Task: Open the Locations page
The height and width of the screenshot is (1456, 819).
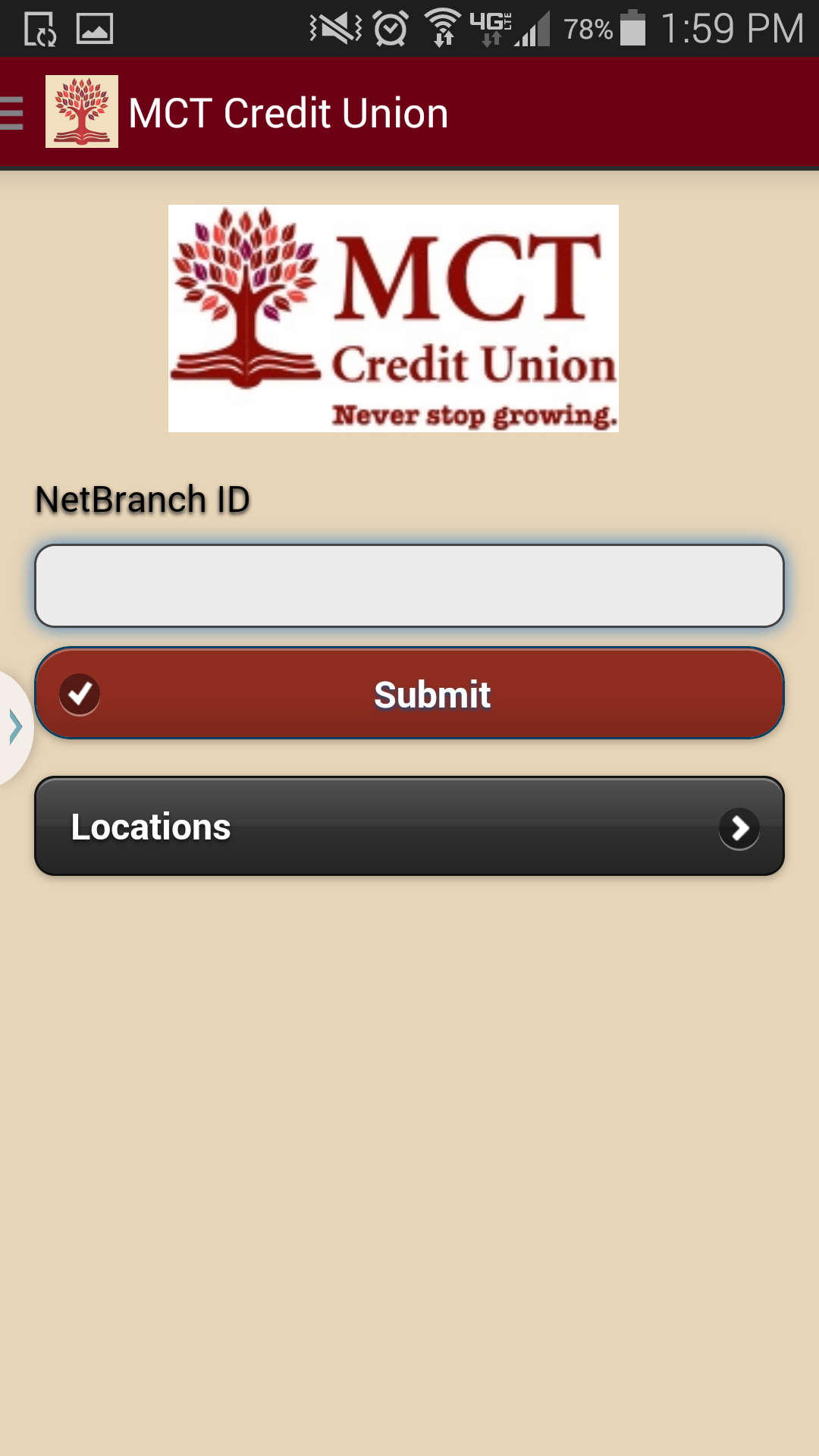Action: coord(409,826)
